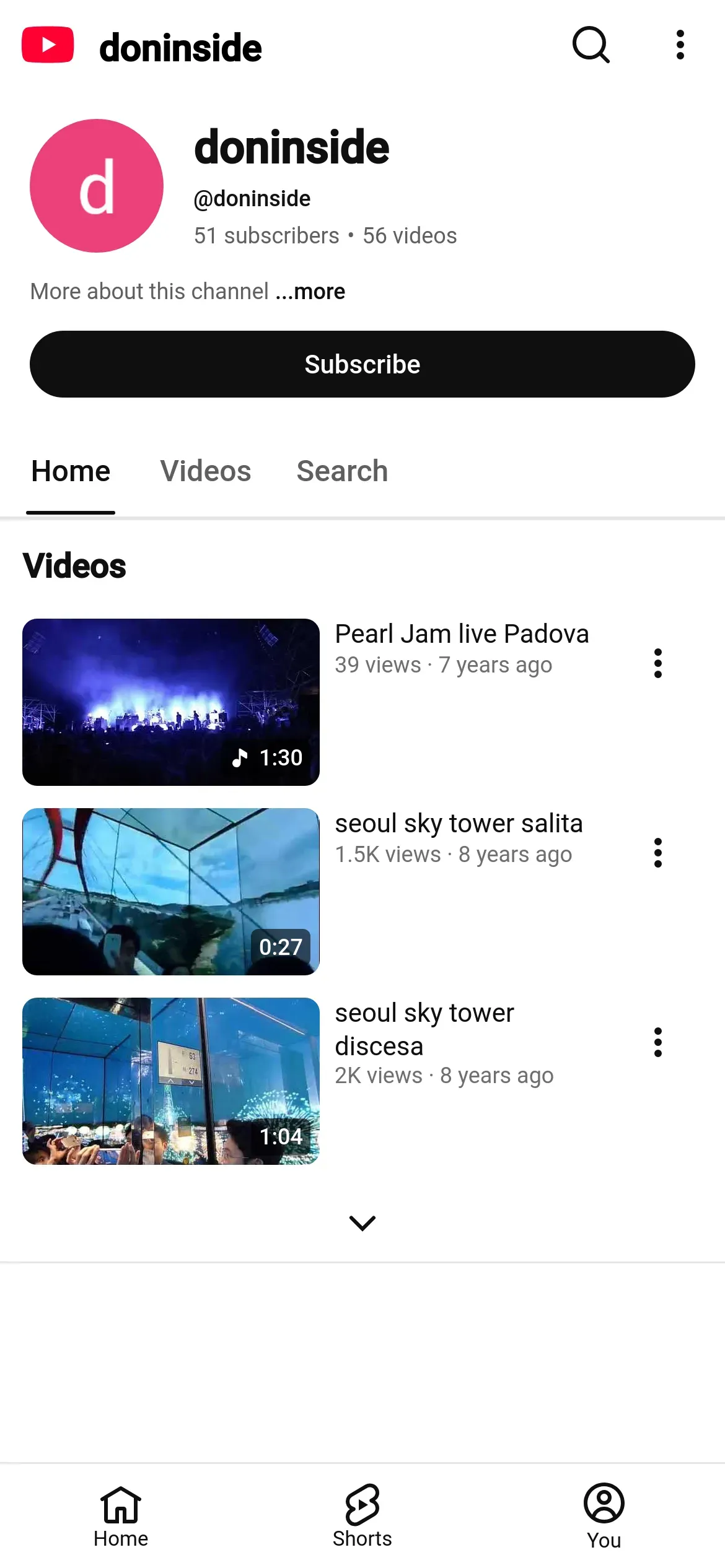
Task: Go to Home in the bottom navigation
Action: 121,1516
